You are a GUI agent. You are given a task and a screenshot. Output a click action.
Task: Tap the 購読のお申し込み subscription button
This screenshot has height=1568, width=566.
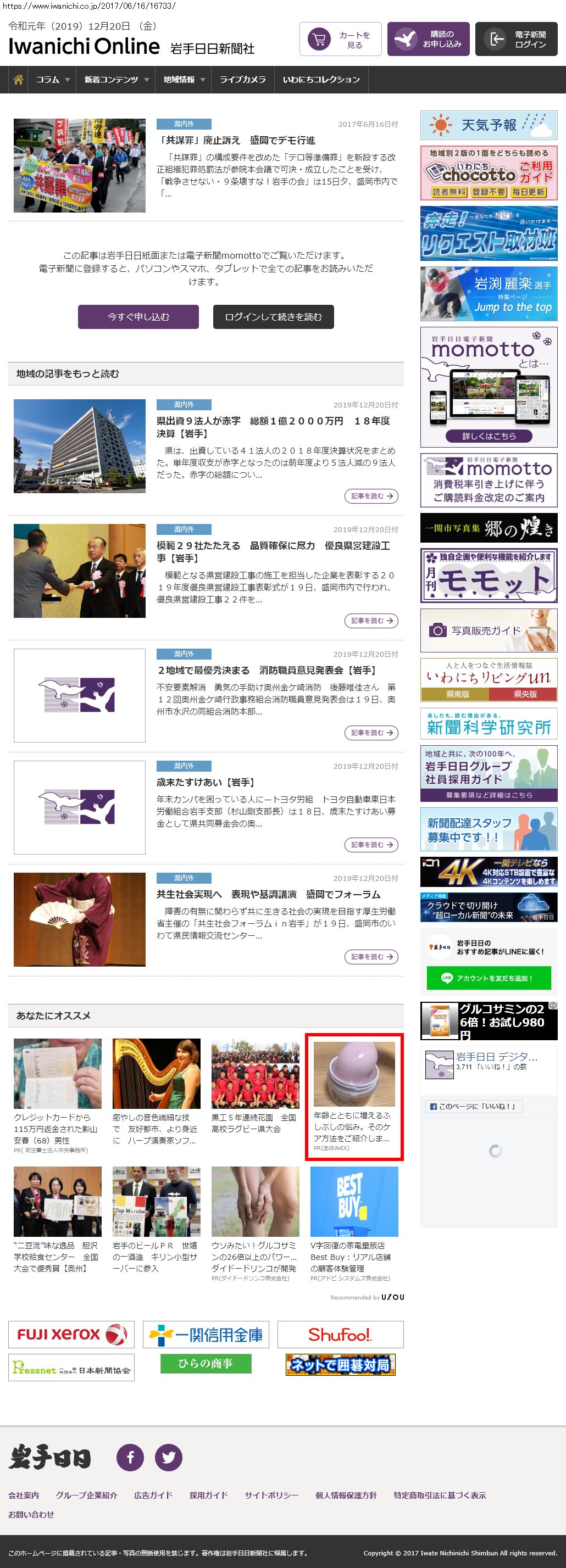[428, 40]
